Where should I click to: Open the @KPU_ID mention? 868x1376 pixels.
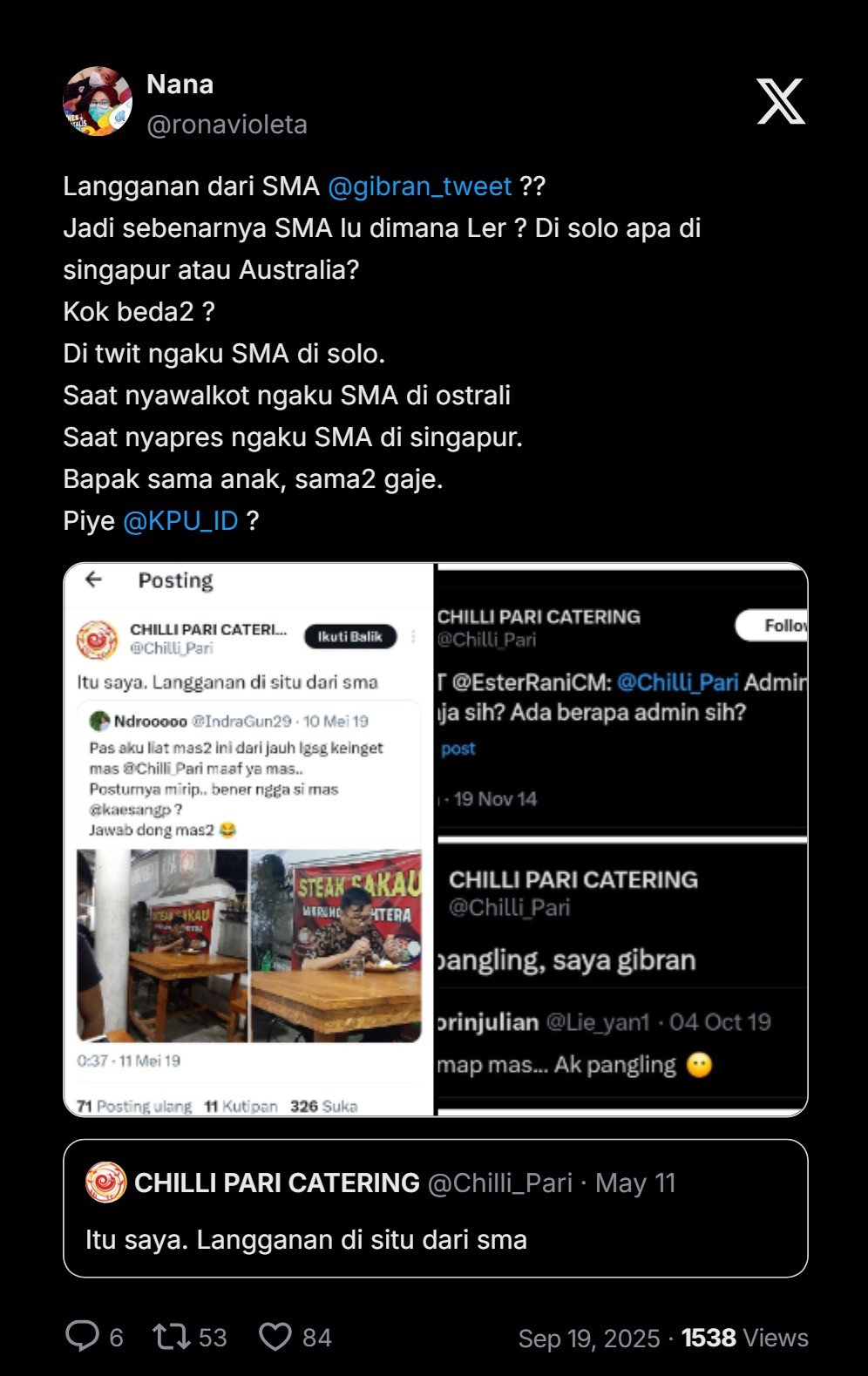[x=180, y=521]
